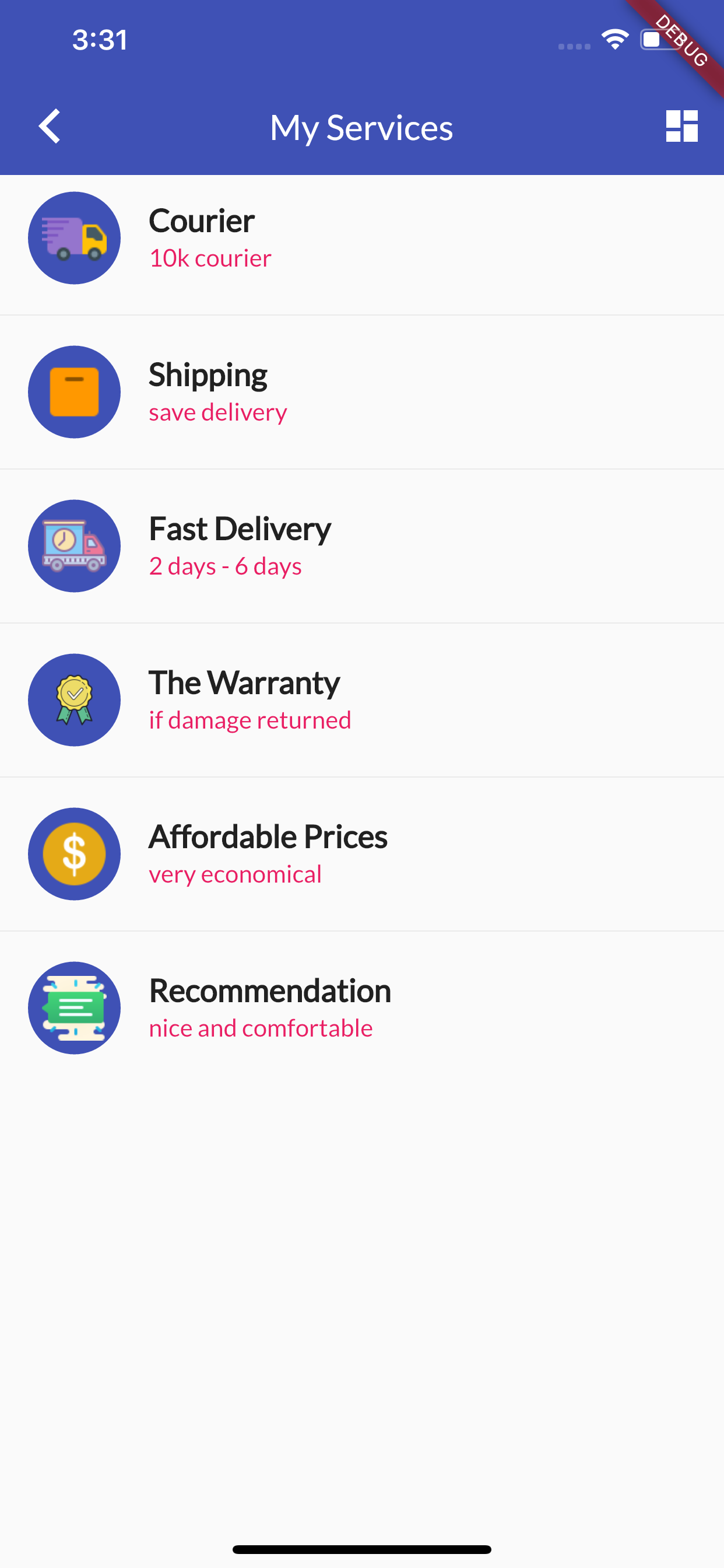724x1568 pixels.
Task: Go back using the back arrow
Action: [50, 126]
